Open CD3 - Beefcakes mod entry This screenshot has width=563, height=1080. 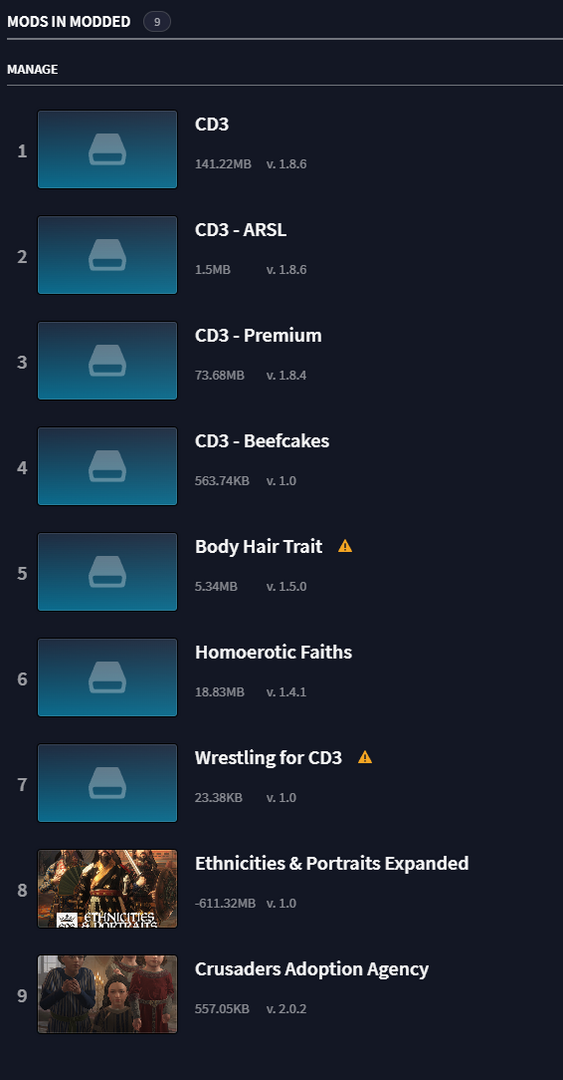[285, 466]
